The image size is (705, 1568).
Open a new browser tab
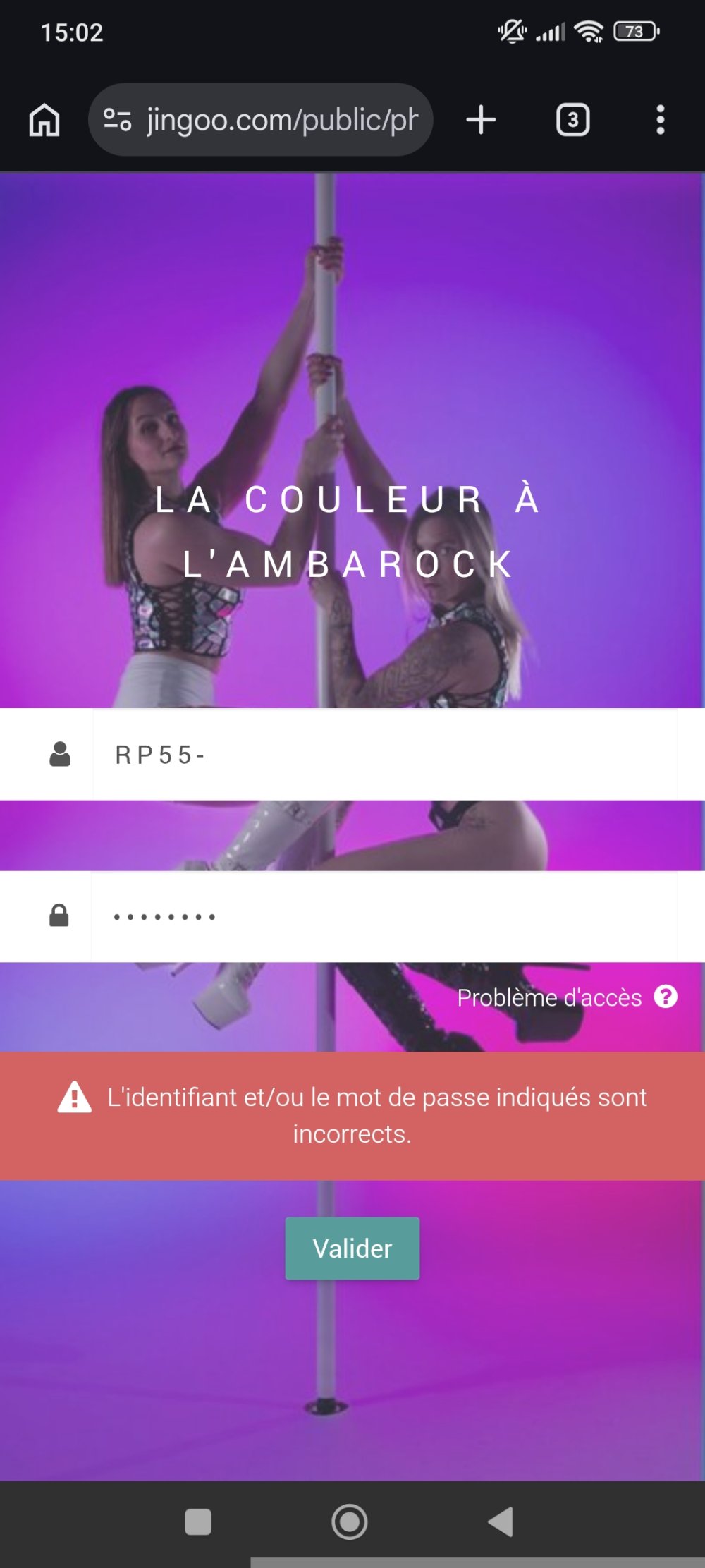(481, 120)
